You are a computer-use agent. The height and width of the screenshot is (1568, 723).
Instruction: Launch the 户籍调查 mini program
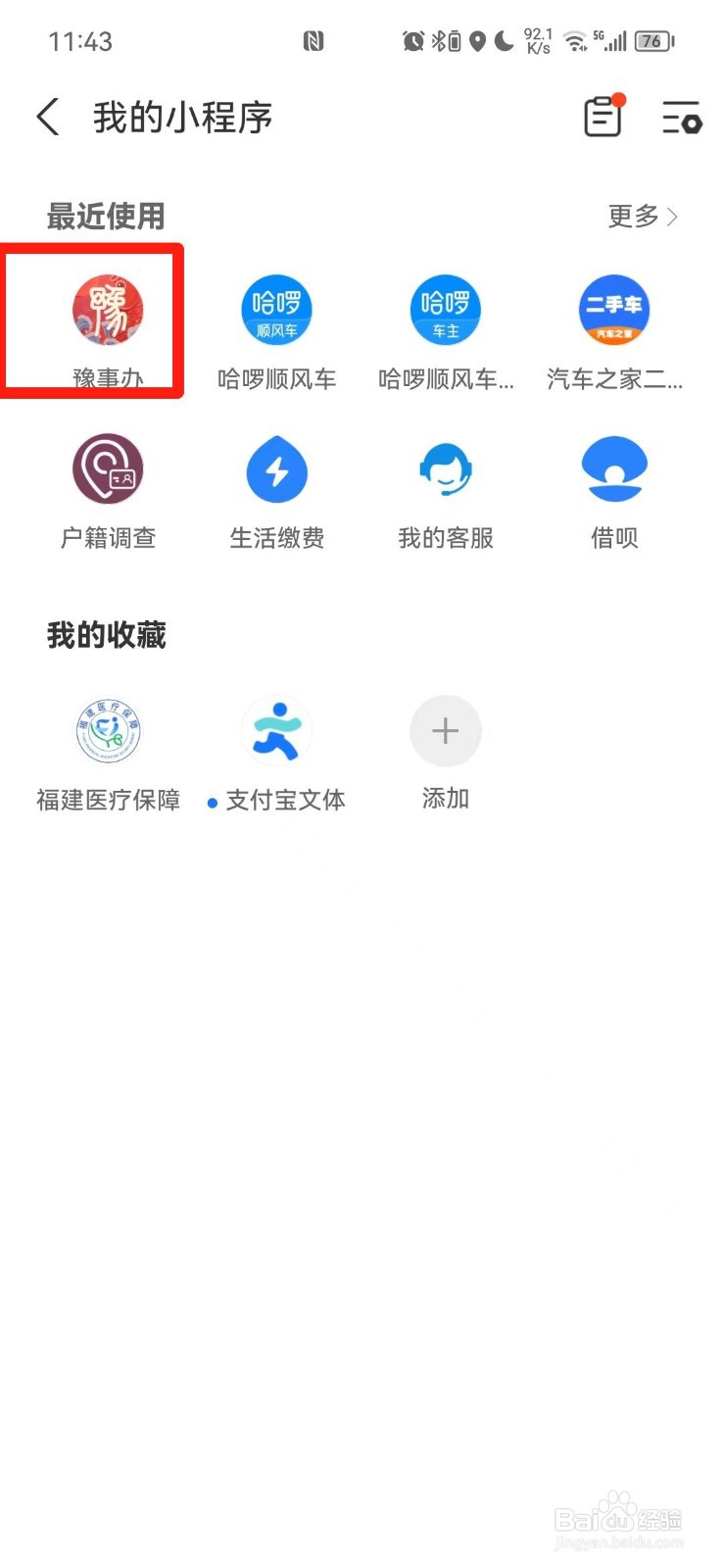pos(108,470)
